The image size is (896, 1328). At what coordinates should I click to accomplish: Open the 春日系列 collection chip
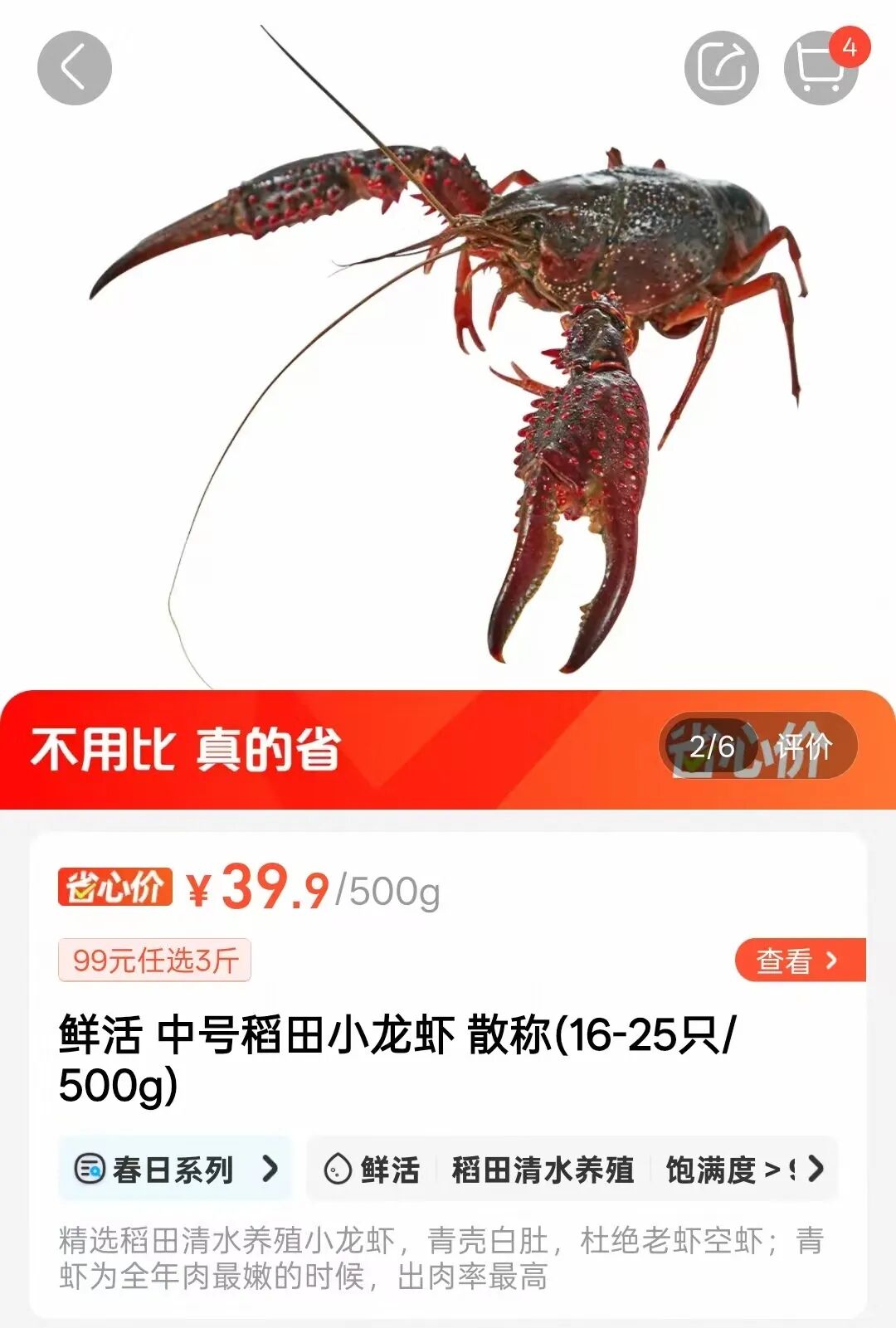[175, 1169]
